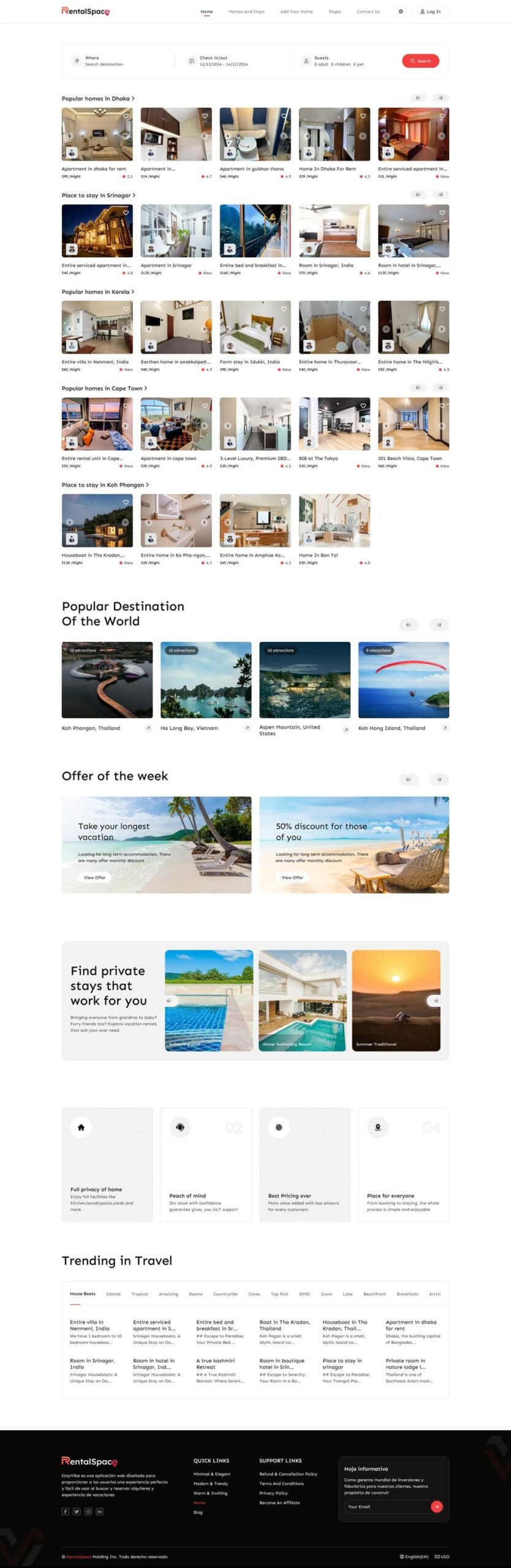Submit newsletter email with red arrow
The height and width of the screenshot is (1568, 511).
[x=436, y=1507]
